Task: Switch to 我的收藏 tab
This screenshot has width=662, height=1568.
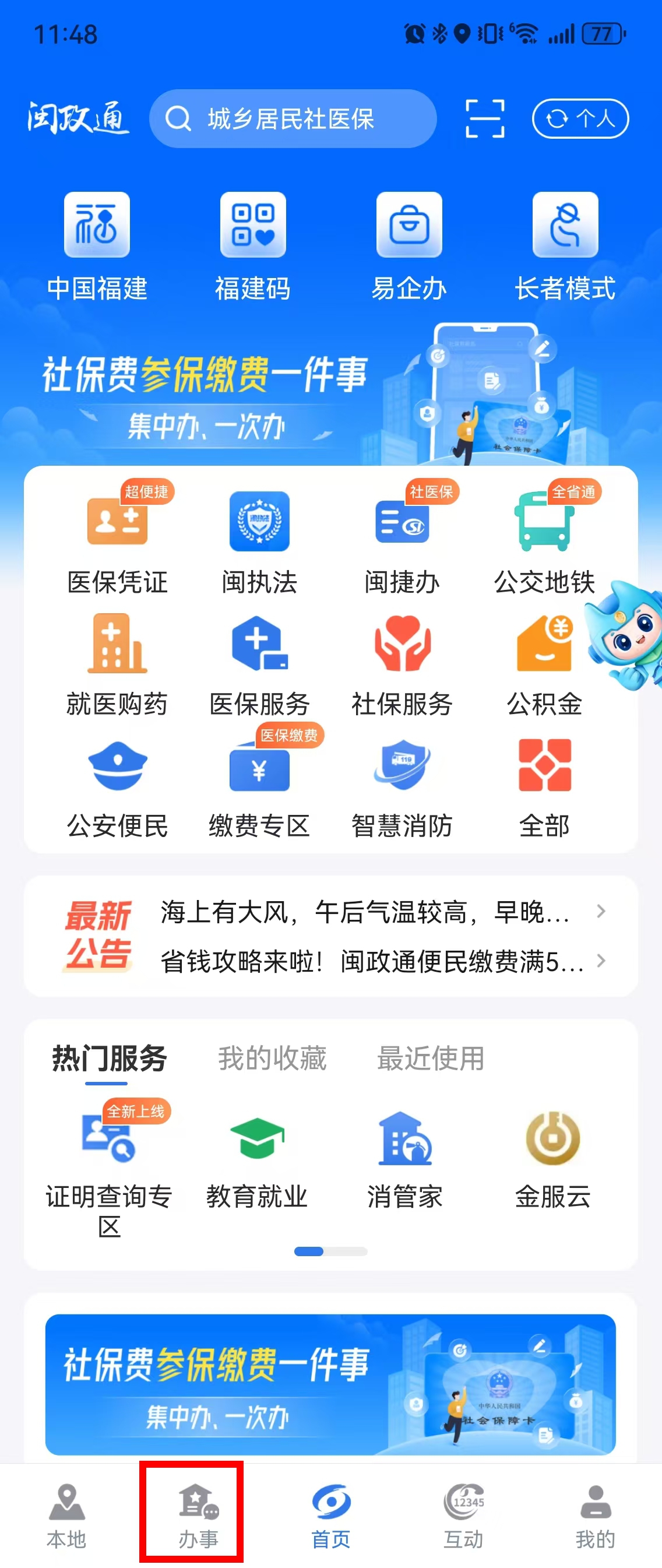Action: pos(272,1058)
